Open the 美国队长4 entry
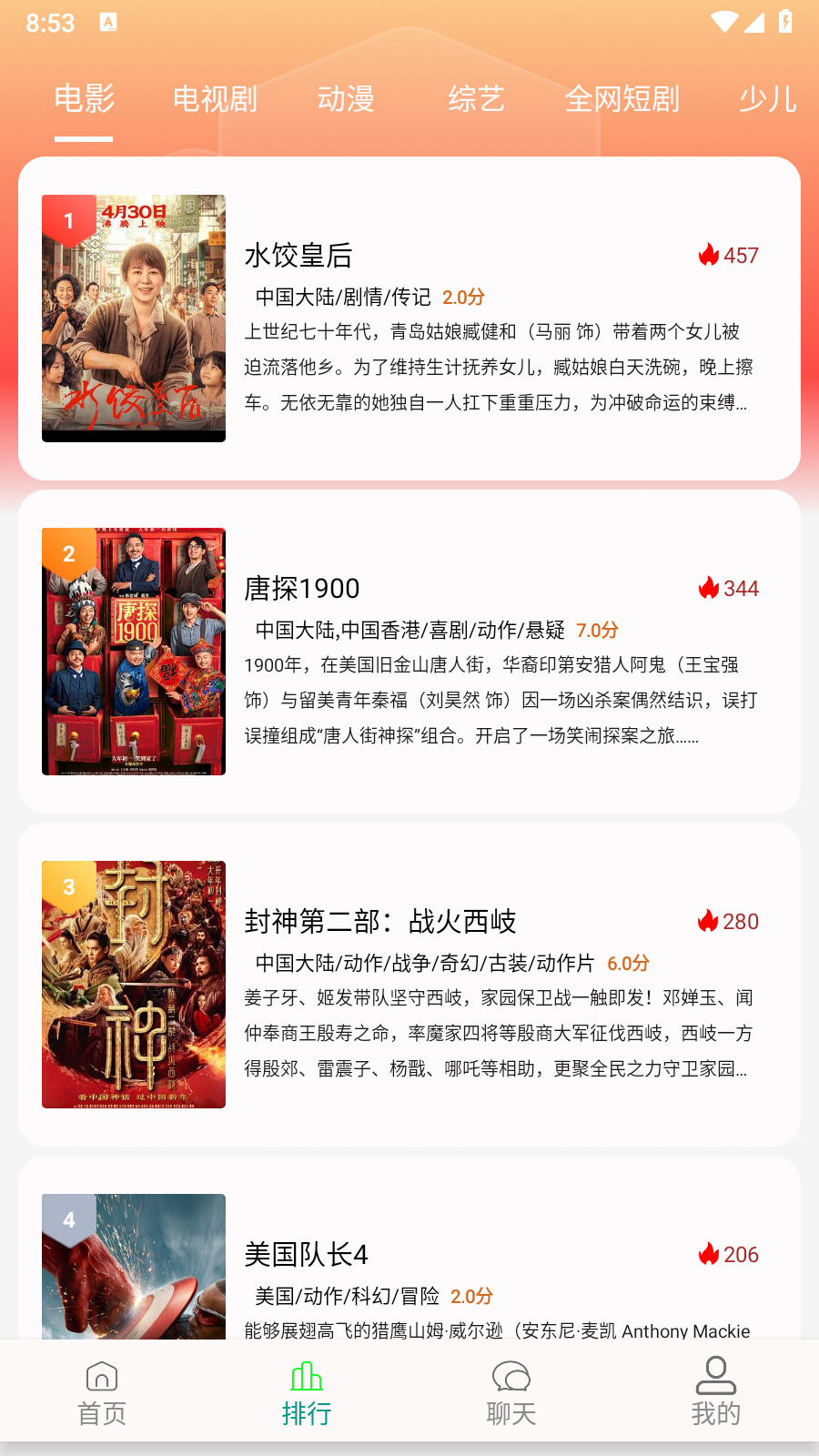The width and height of the screenshot is (819, 1456). pos(409,1265)
